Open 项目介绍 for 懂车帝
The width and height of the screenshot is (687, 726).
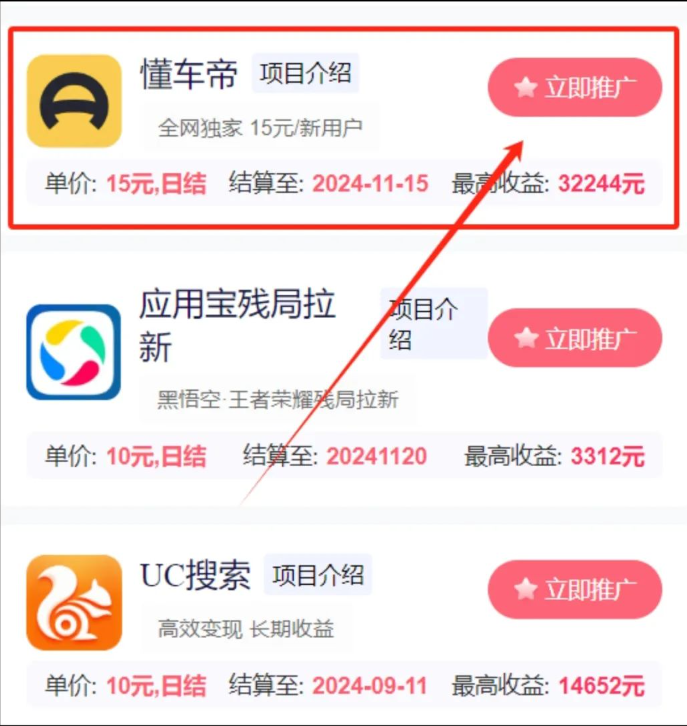[305, 73]
